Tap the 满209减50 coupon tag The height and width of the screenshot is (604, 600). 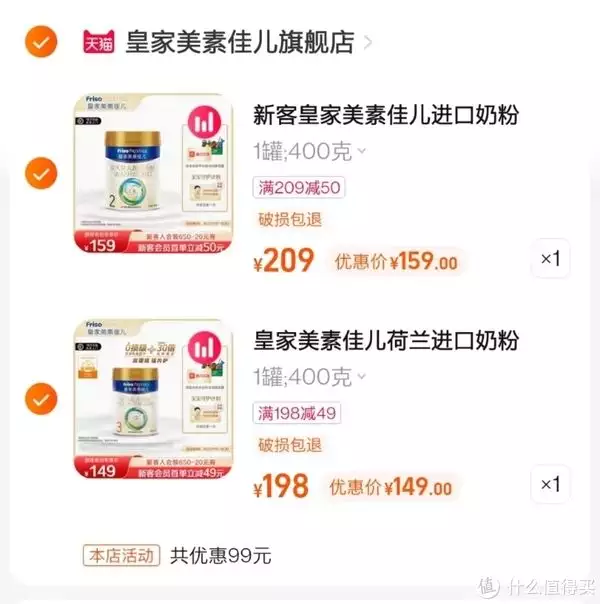(x=299, y=187)
